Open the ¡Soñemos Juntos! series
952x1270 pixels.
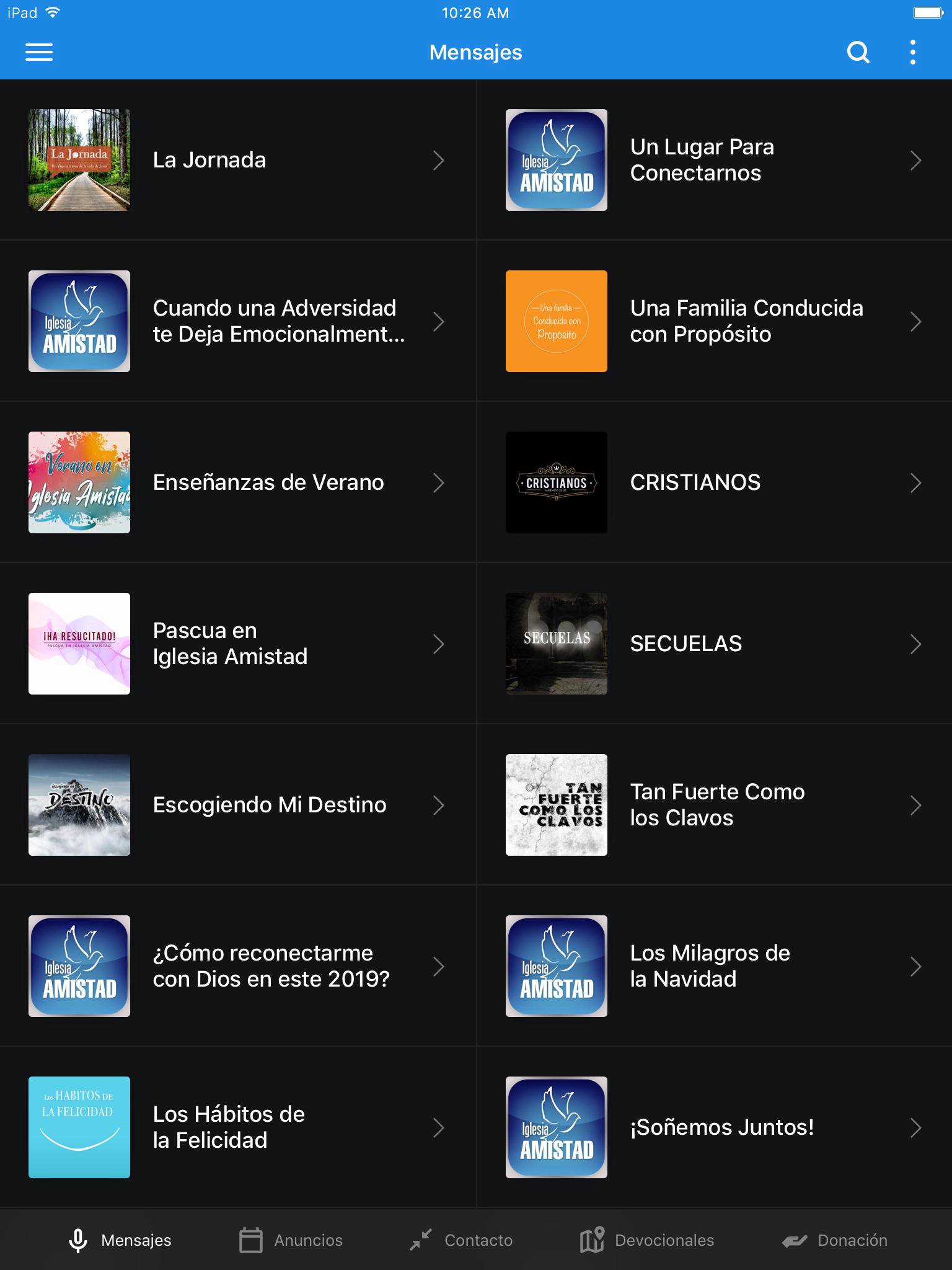pyautogui.click(x=714, y=1127)
